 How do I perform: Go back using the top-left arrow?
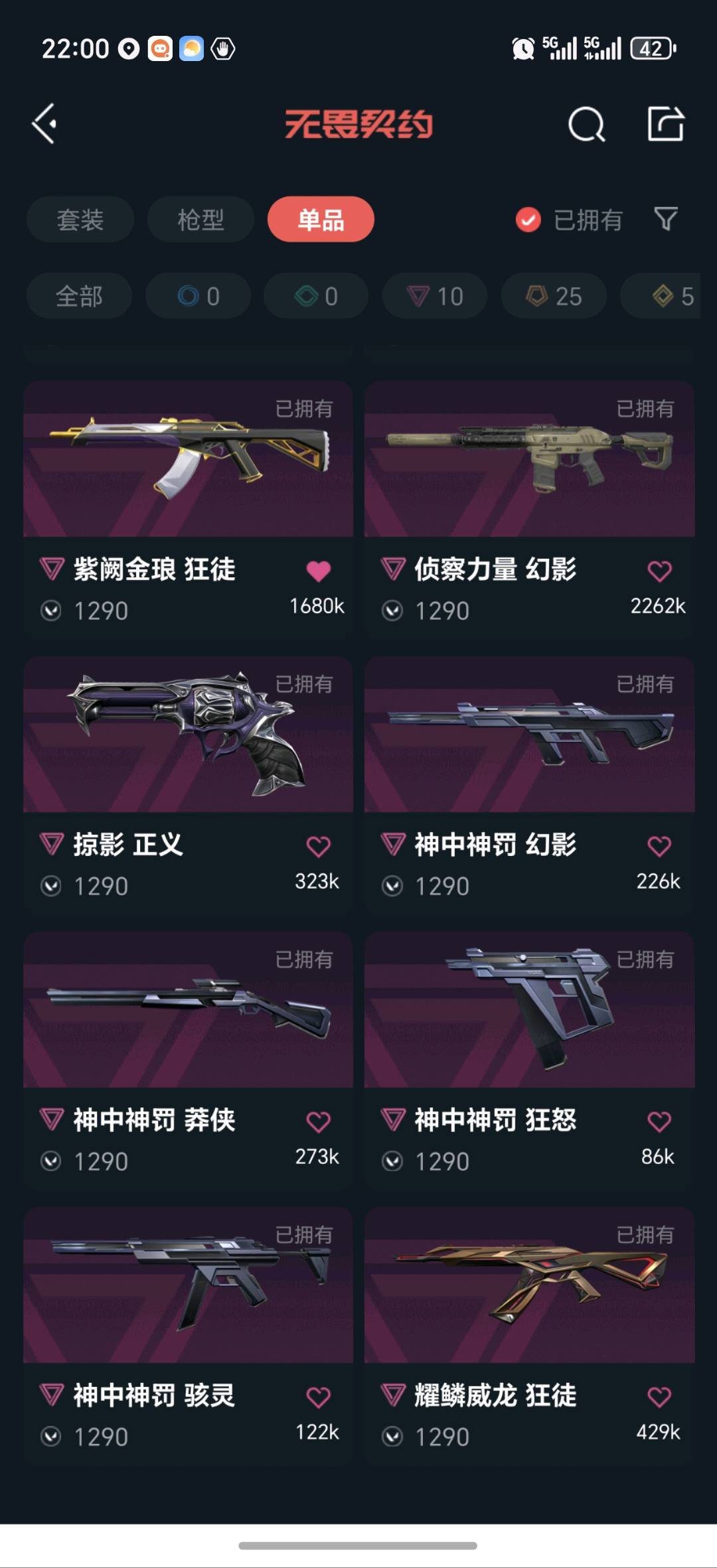coord(44,123)
